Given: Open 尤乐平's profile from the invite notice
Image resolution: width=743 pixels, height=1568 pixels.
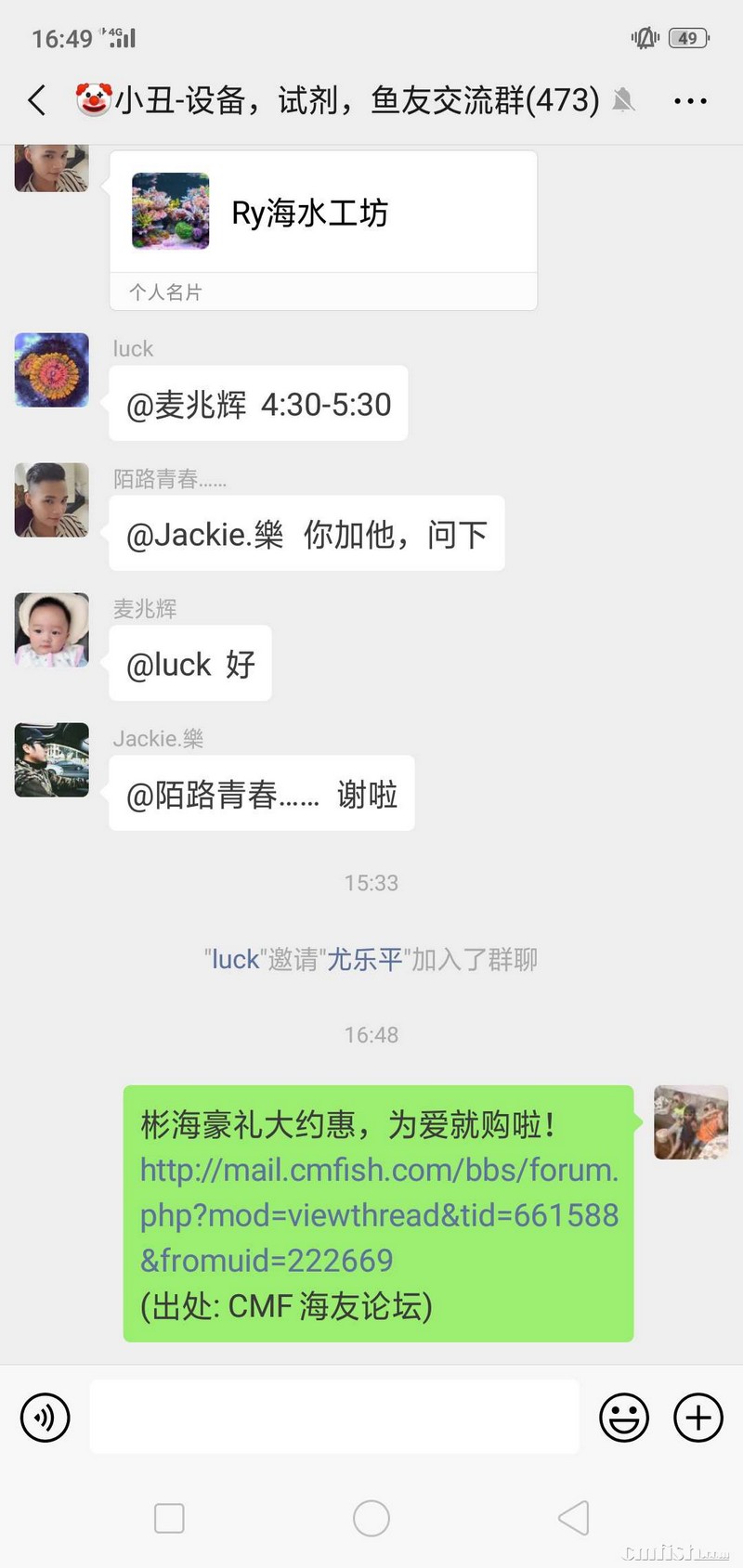Looking at the screenshot, I should 365,959.
